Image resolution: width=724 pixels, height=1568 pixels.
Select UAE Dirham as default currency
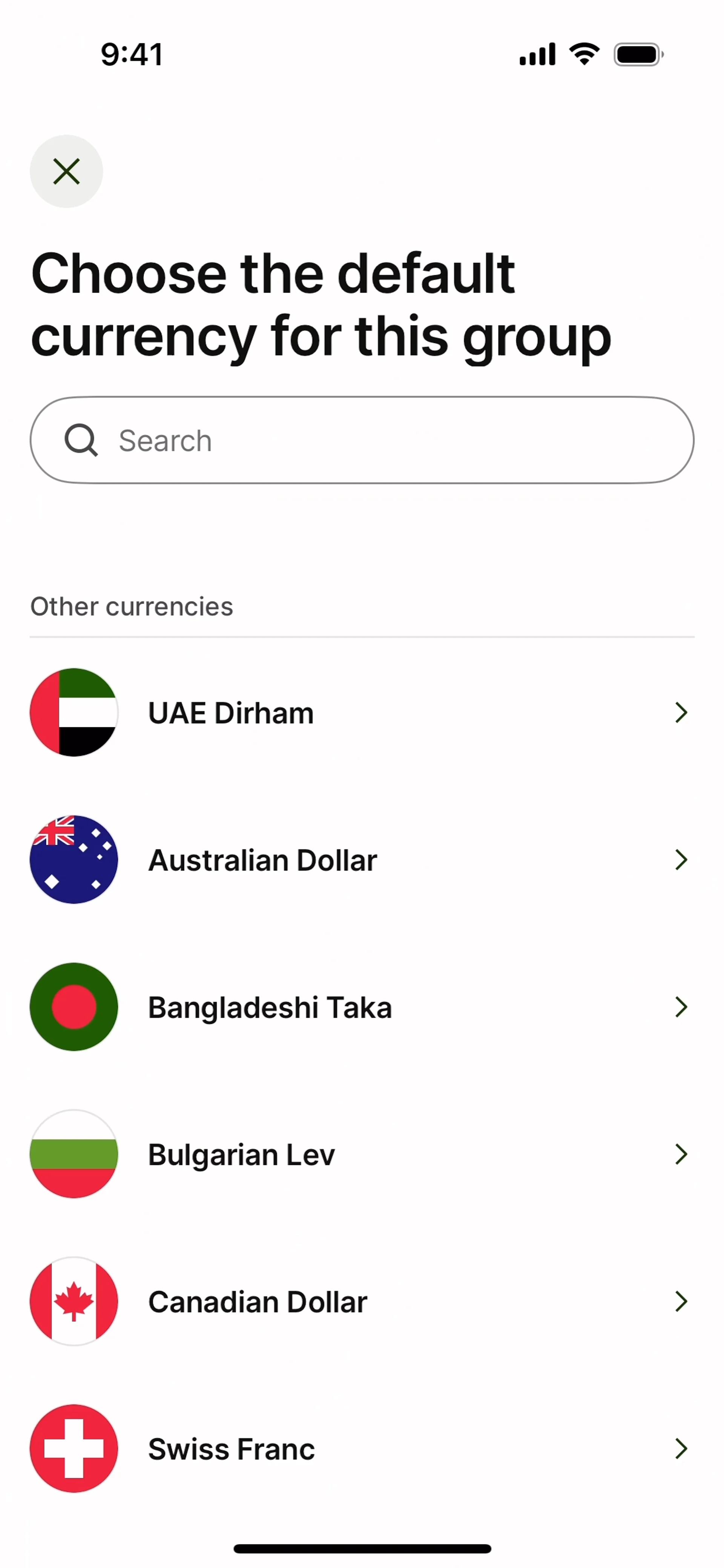362,712
